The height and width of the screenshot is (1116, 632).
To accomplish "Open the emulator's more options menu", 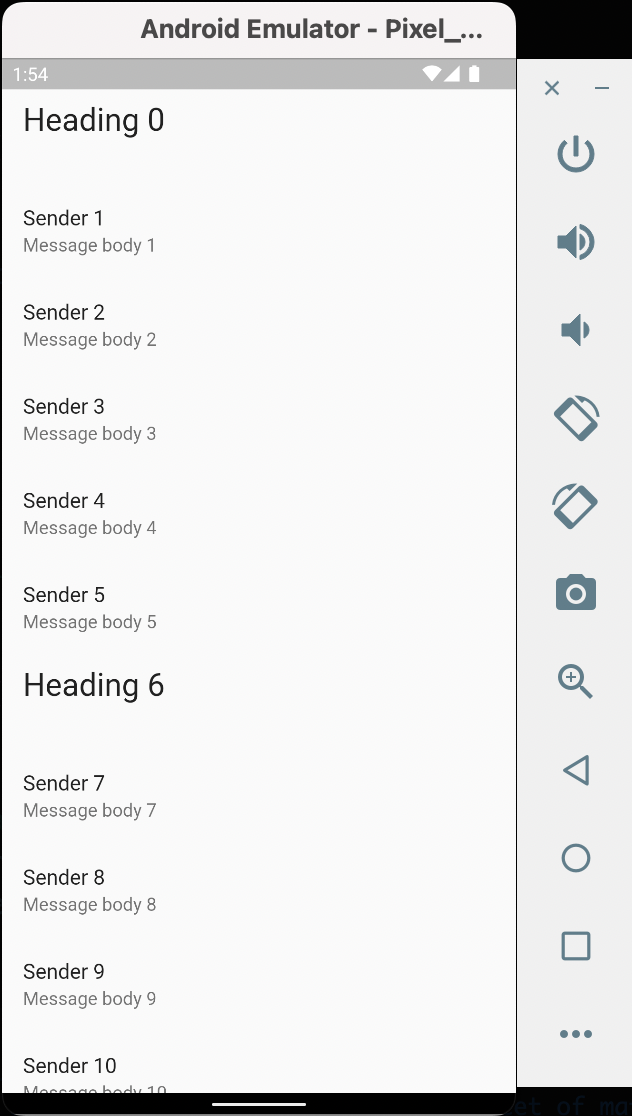I will [x=576, y=1034].
